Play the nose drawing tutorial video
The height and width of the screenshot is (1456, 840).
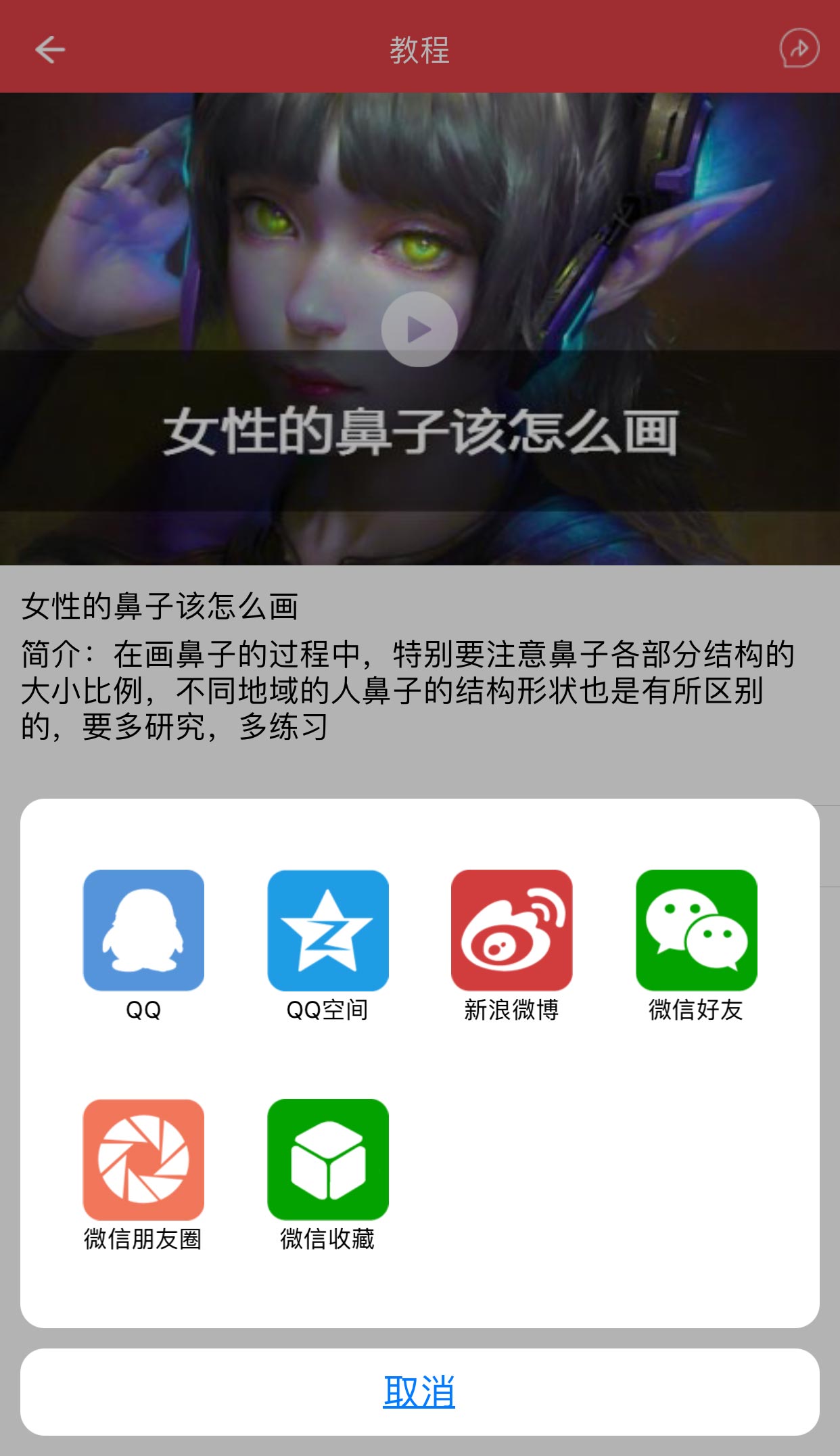click(x=419, y=329)
